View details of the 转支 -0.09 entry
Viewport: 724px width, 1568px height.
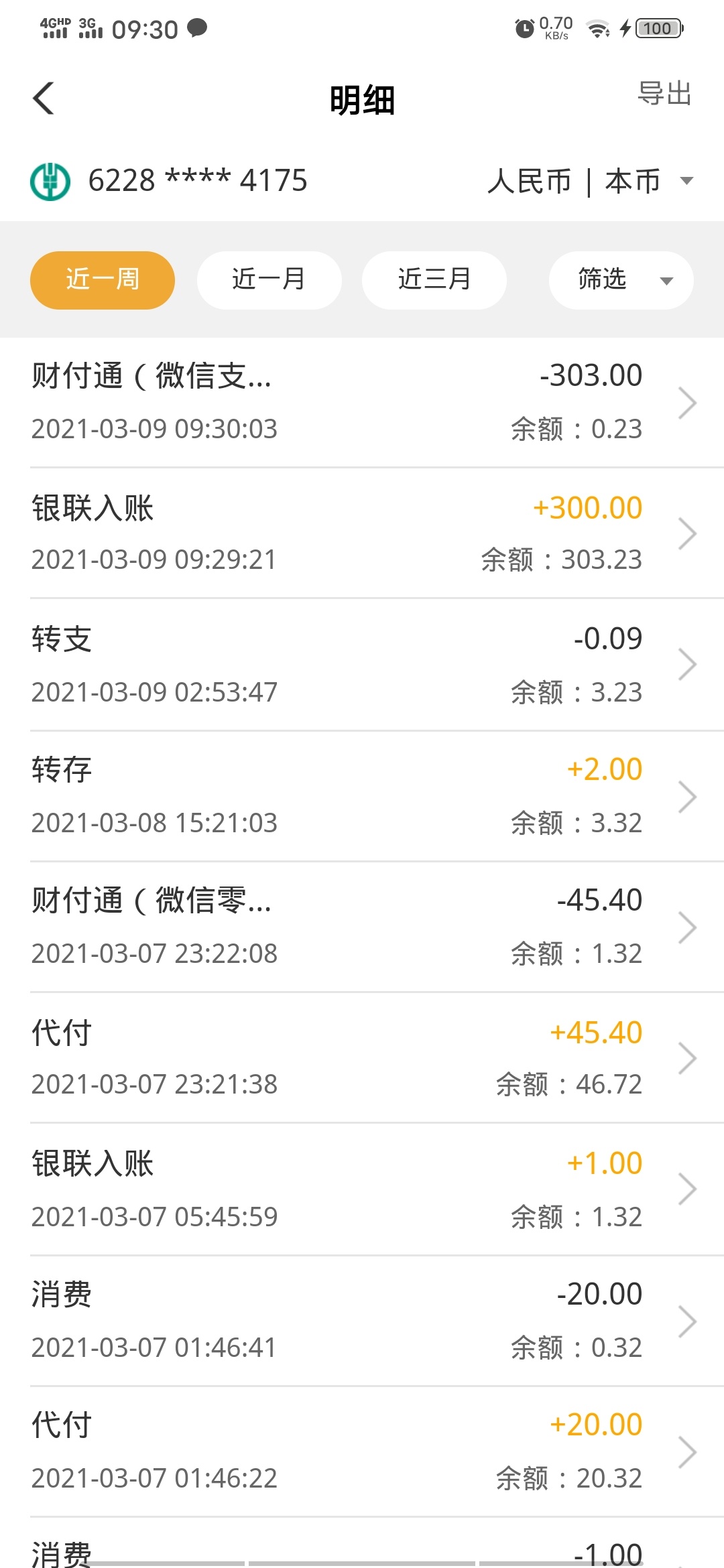362,665
